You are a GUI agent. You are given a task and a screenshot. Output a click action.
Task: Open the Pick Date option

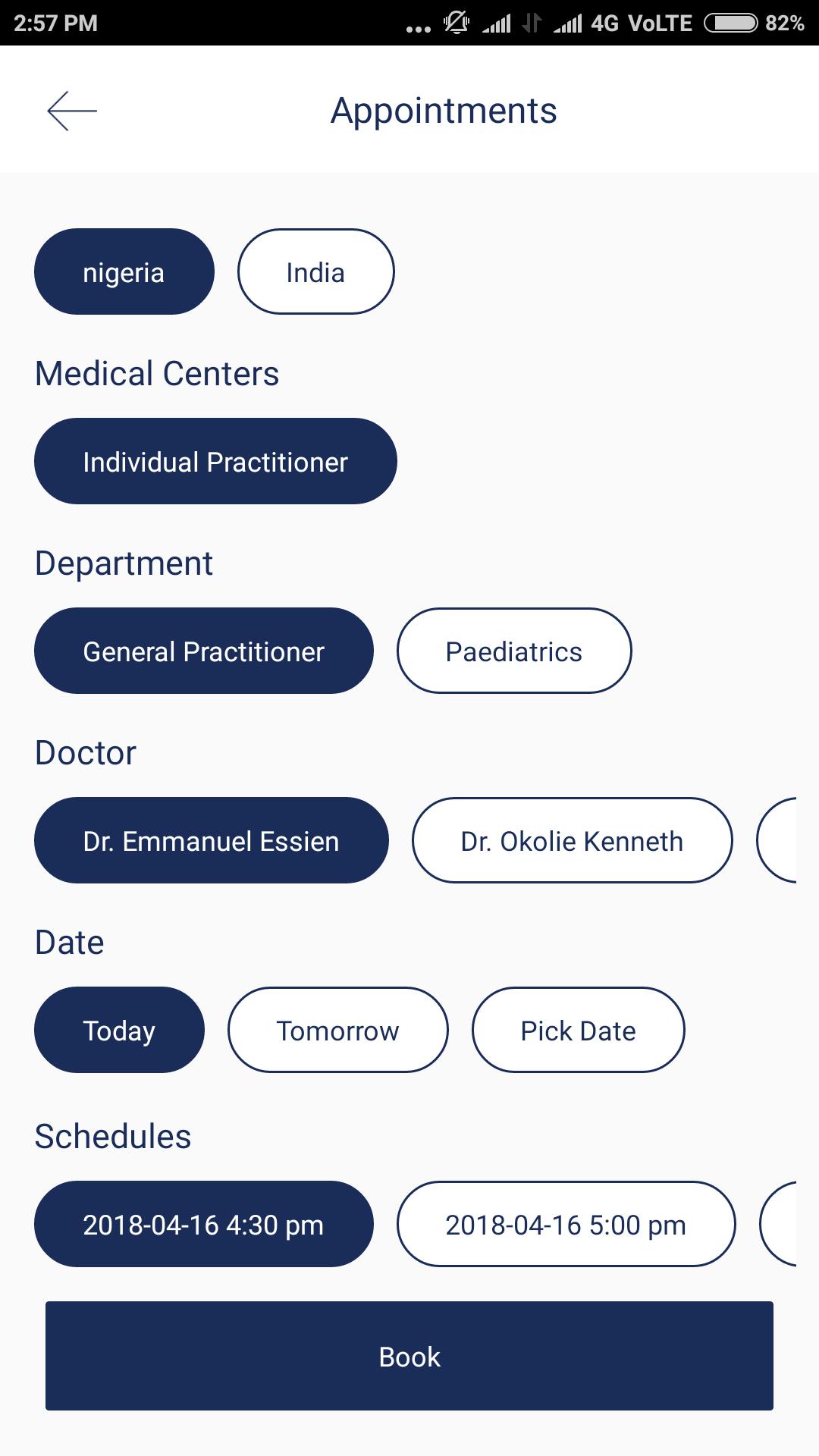579,1030
